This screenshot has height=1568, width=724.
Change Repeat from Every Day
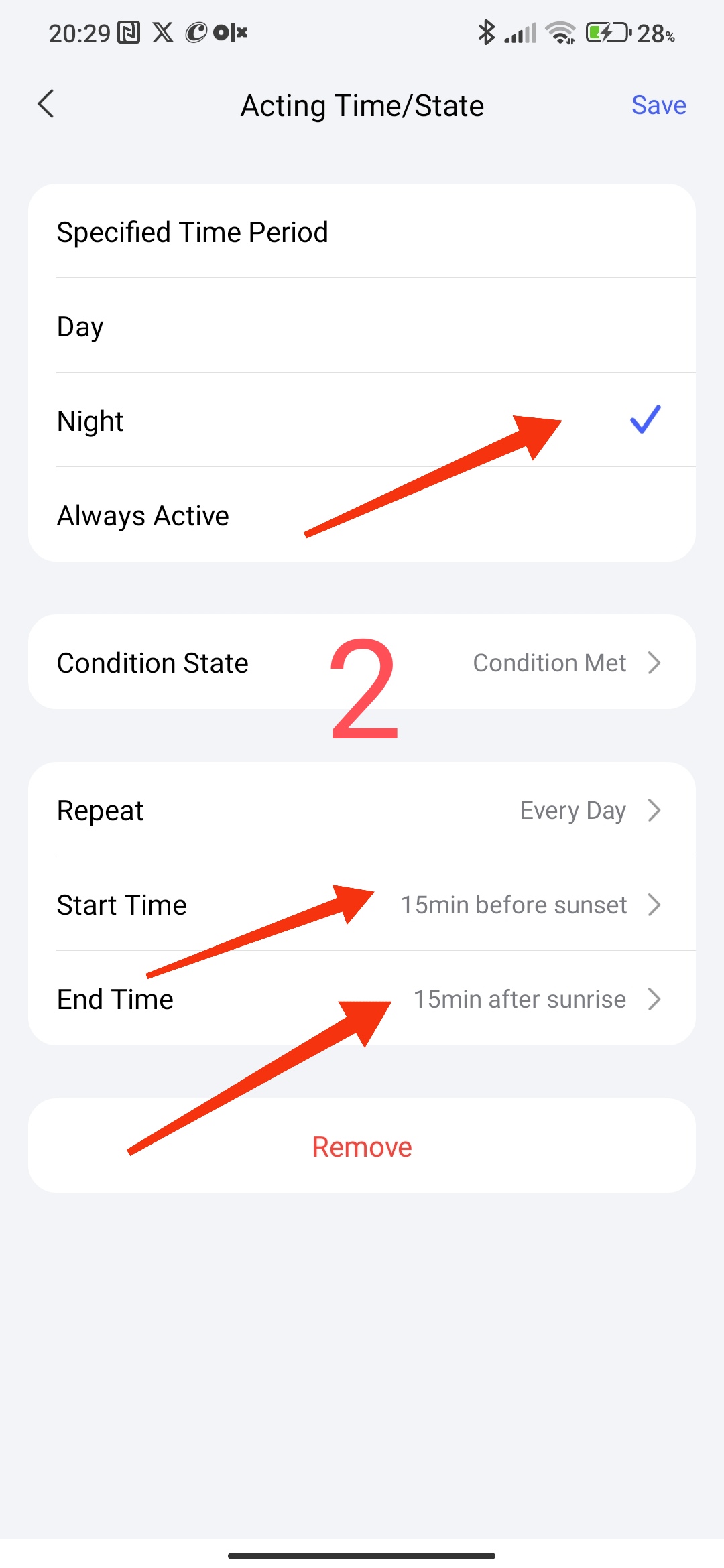(x=362, y=810)
